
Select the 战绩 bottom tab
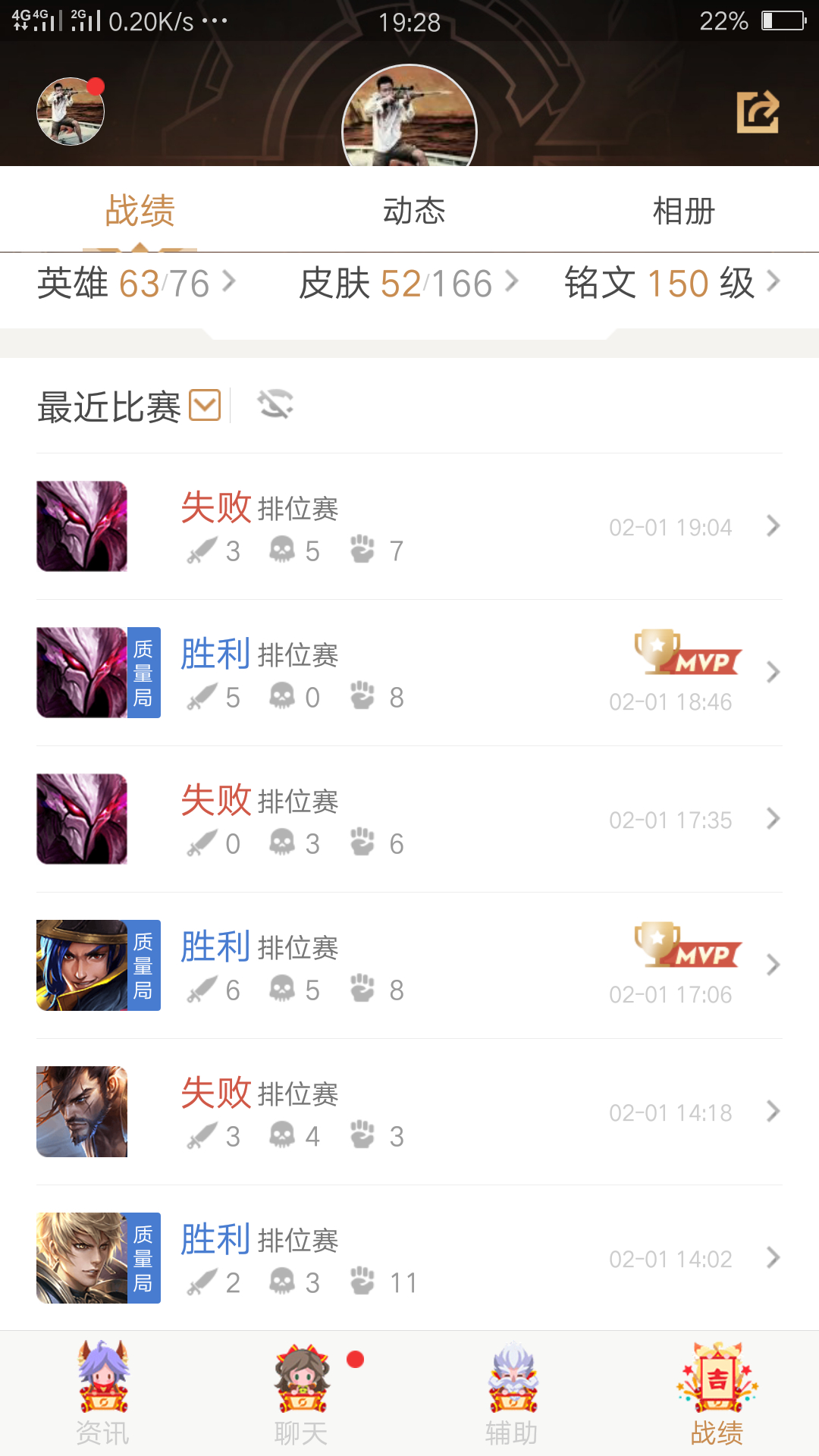point(717,1394)
